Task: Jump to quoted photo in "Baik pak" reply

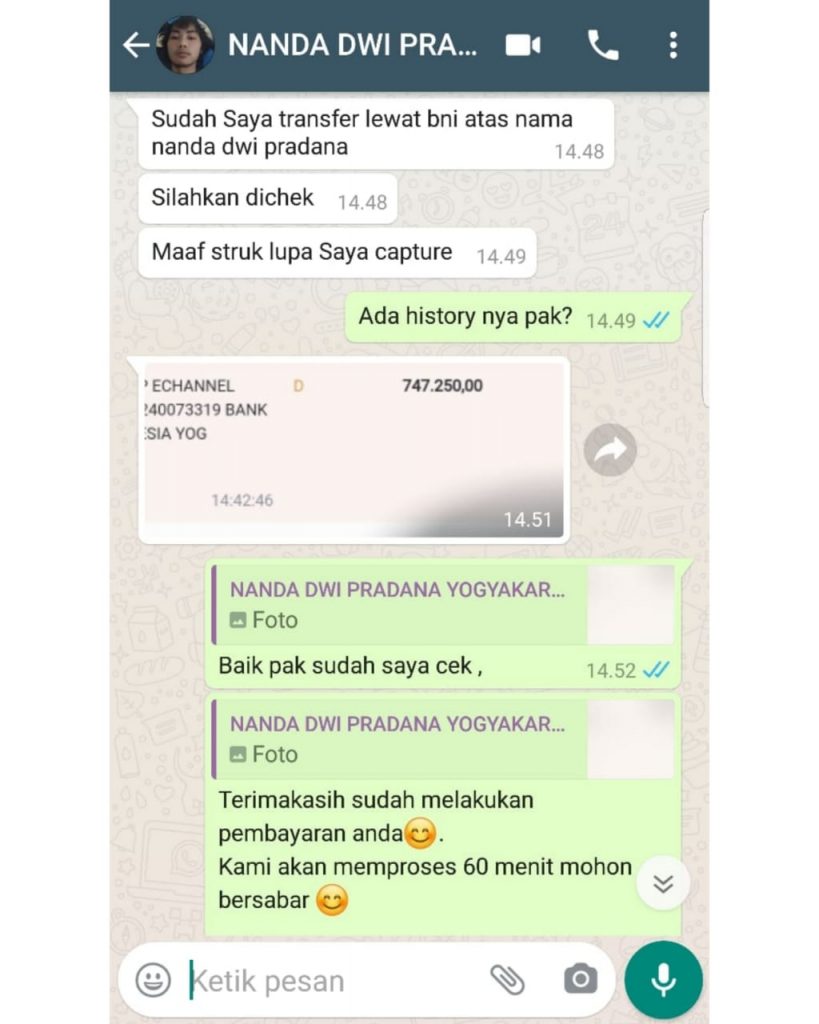Action: click(x=443, y=605)
